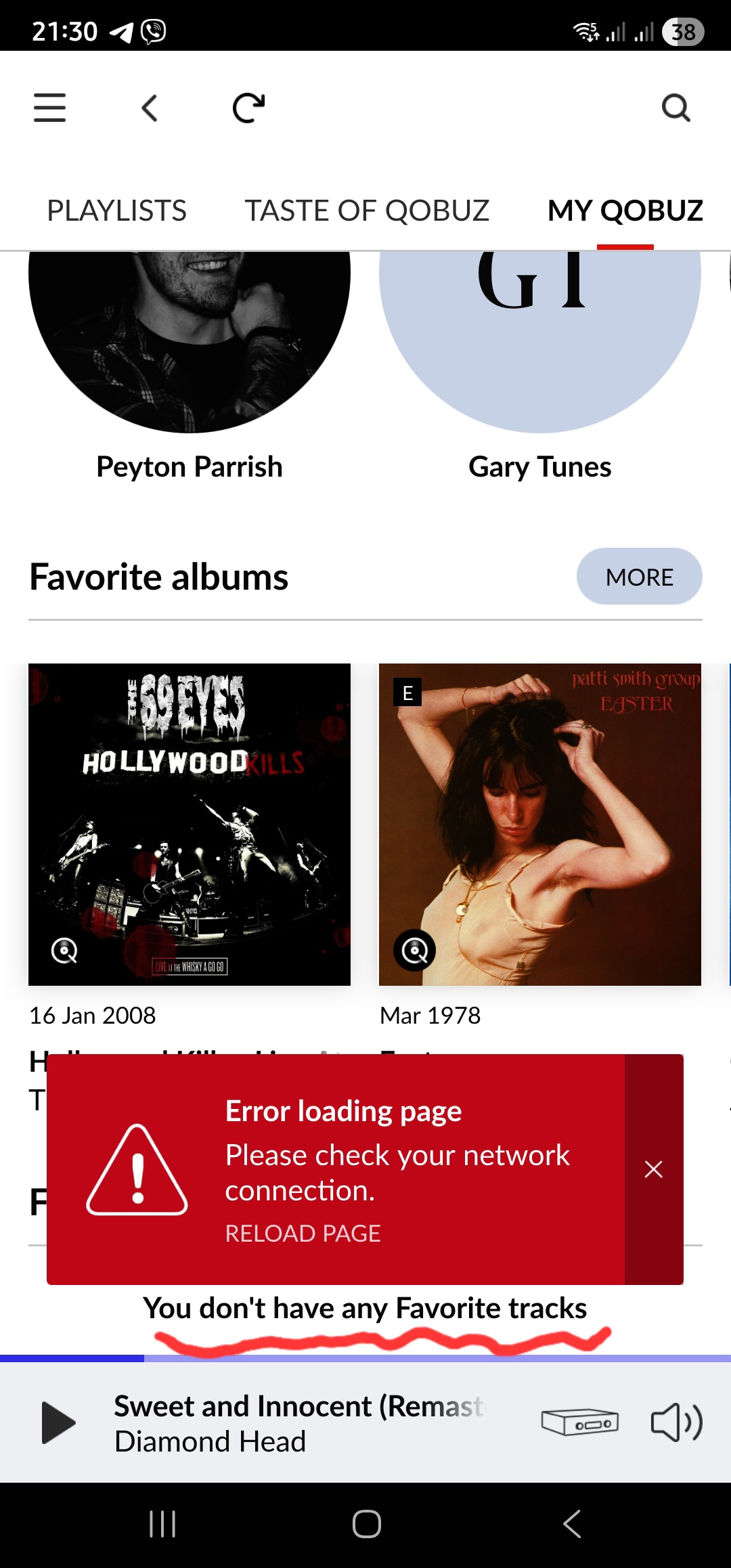The image size is (731, 1568).
Task: Select the My Qobuz tab
Action: point(625,211)
